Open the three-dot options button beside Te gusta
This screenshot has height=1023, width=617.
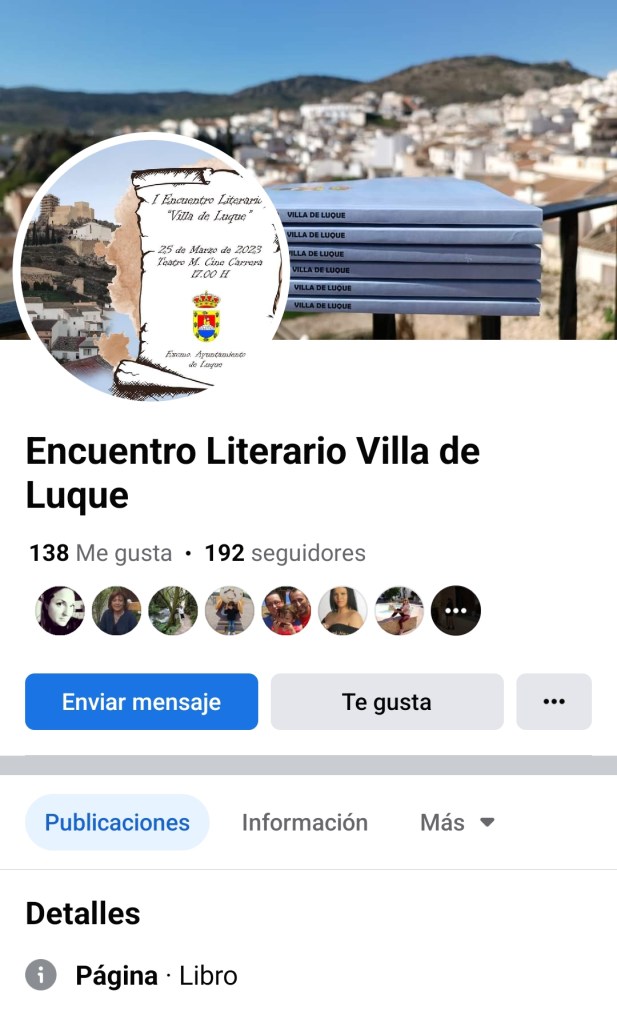(x=554, y=702)
